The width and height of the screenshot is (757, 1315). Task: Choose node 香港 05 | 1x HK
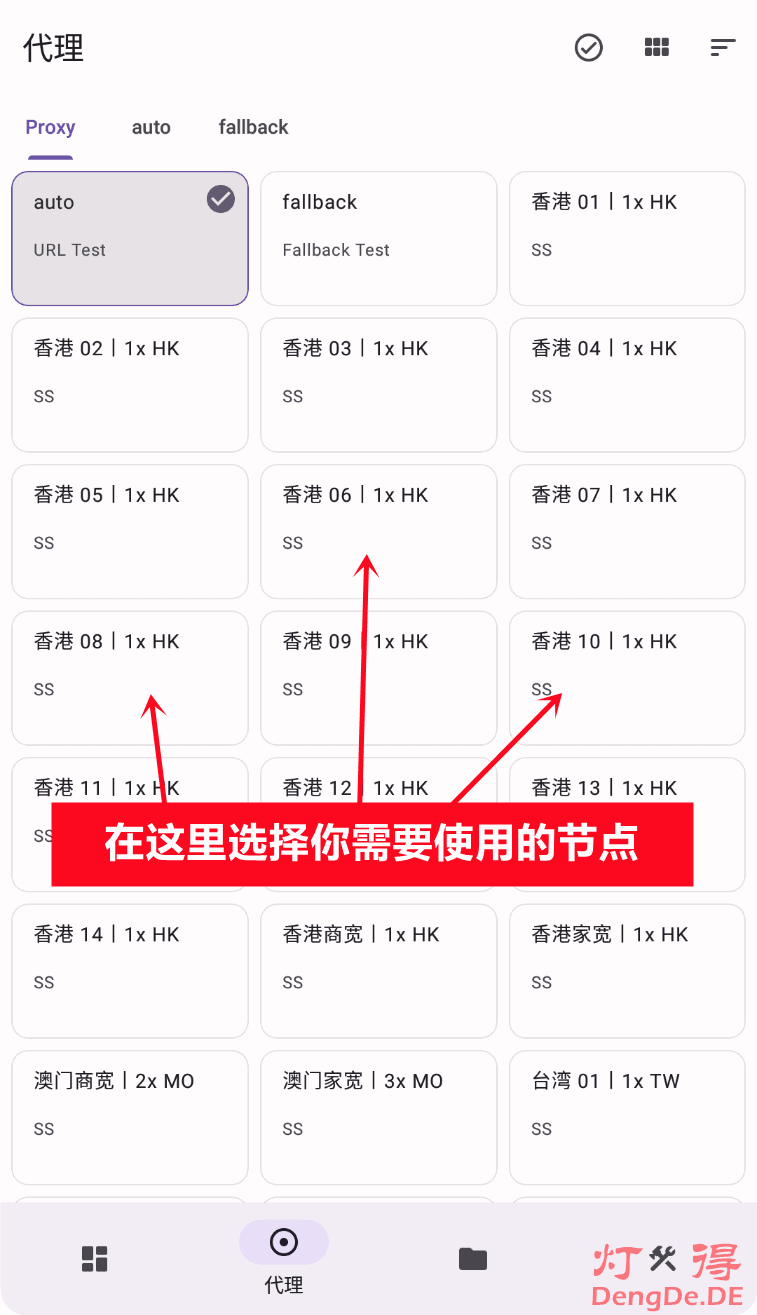click(129, 531)
